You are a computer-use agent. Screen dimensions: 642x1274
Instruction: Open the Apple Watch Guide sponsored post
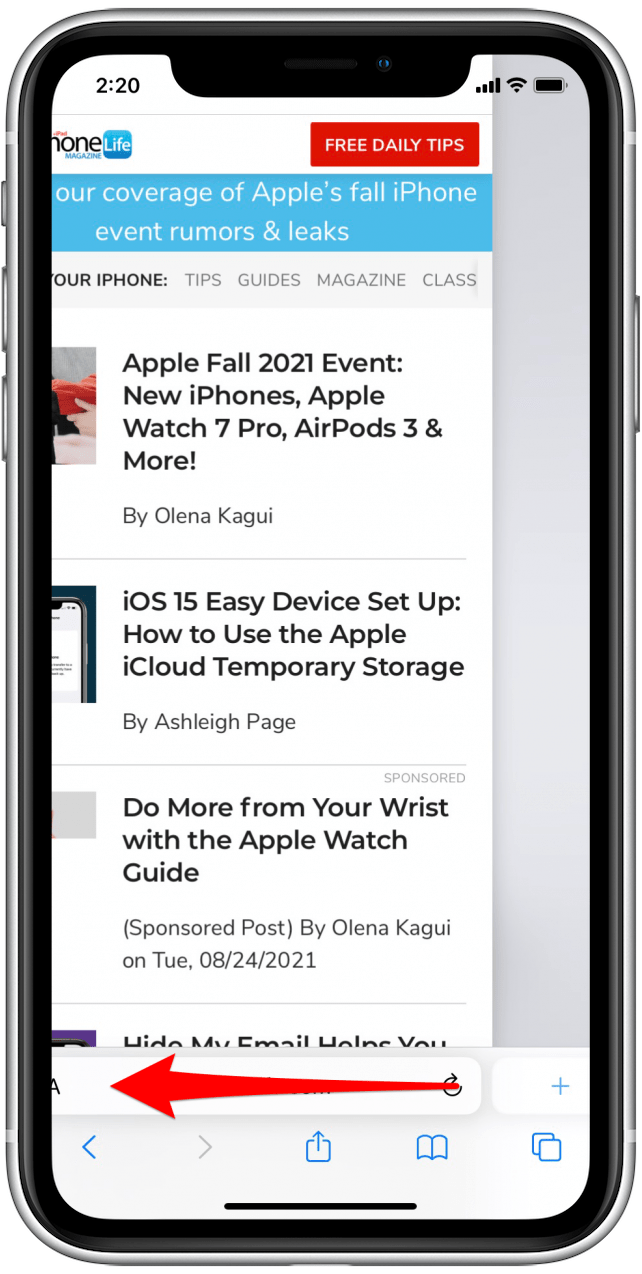(x=285, y=839)
